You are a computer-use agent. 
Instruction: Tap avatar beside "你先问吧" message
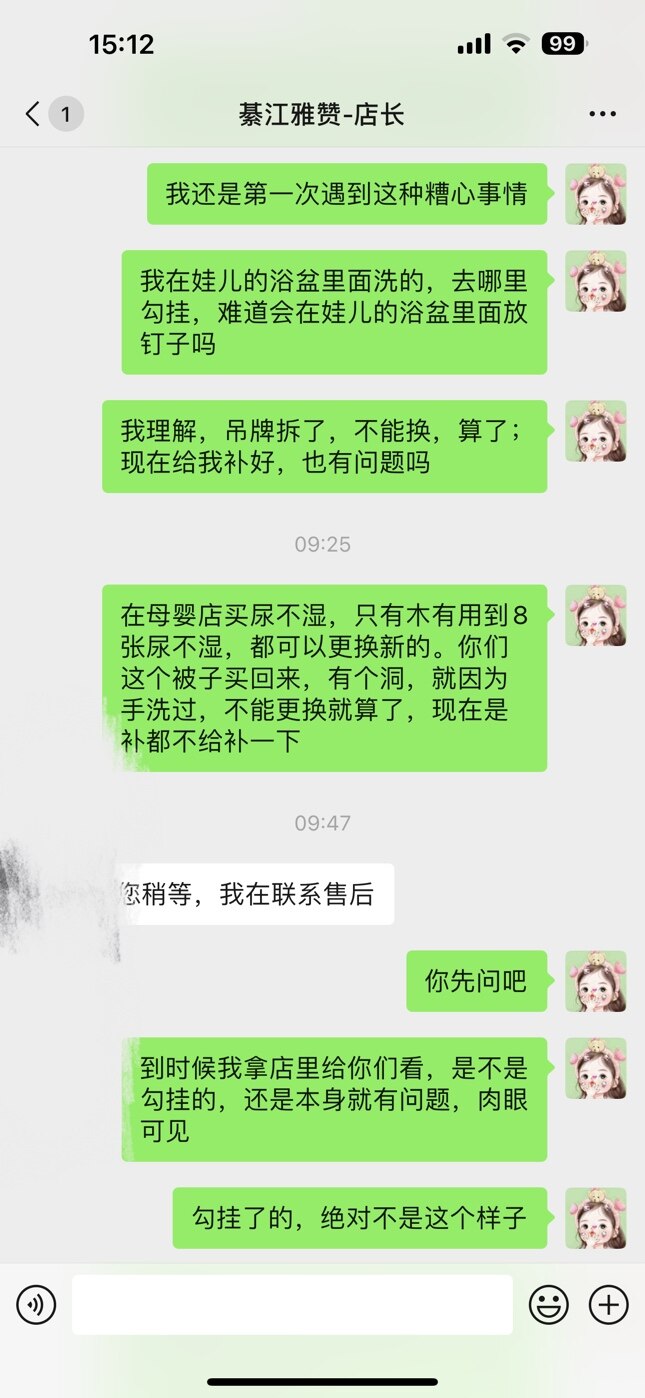(x=596, y=981)
